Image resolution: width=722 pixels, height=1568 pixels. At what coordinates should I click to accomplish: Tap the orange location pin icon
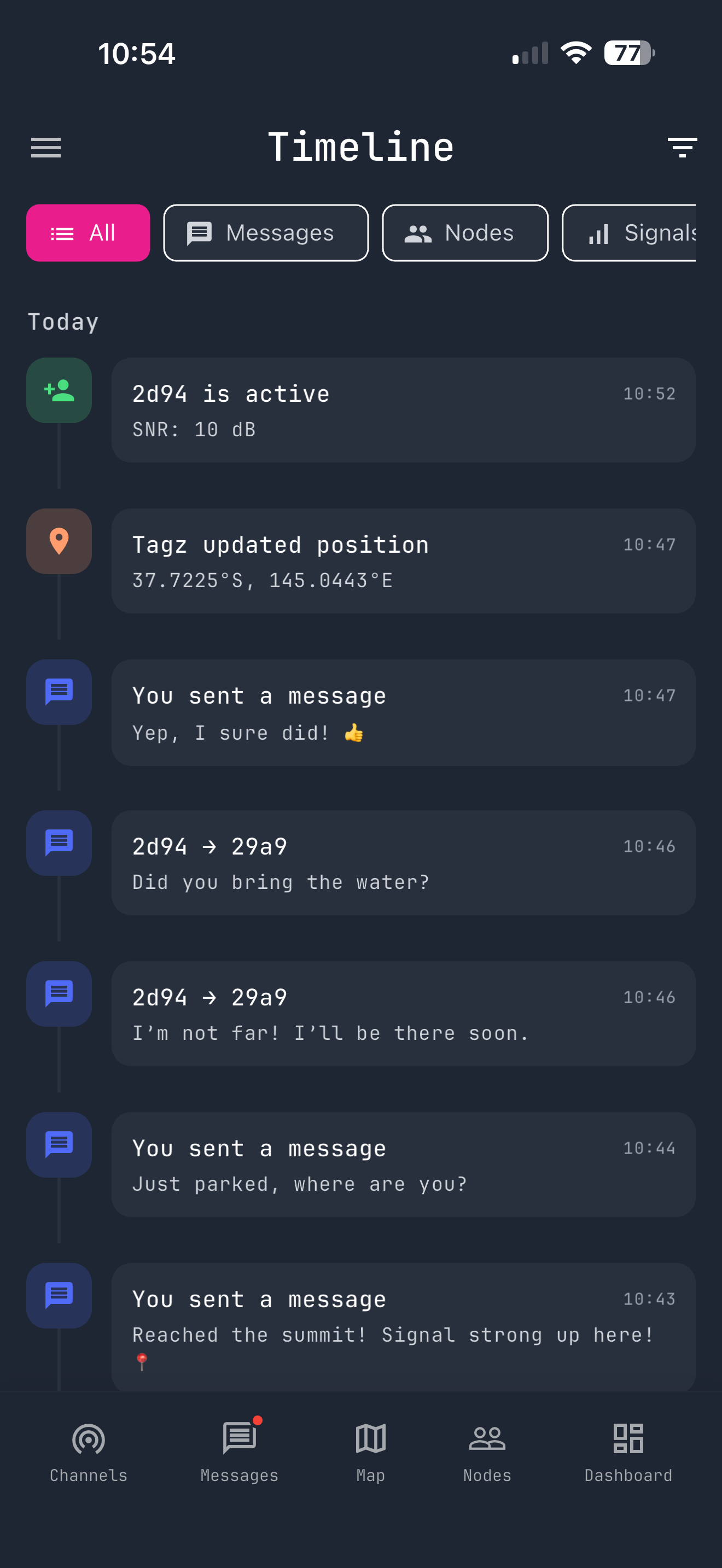point(59,541)
